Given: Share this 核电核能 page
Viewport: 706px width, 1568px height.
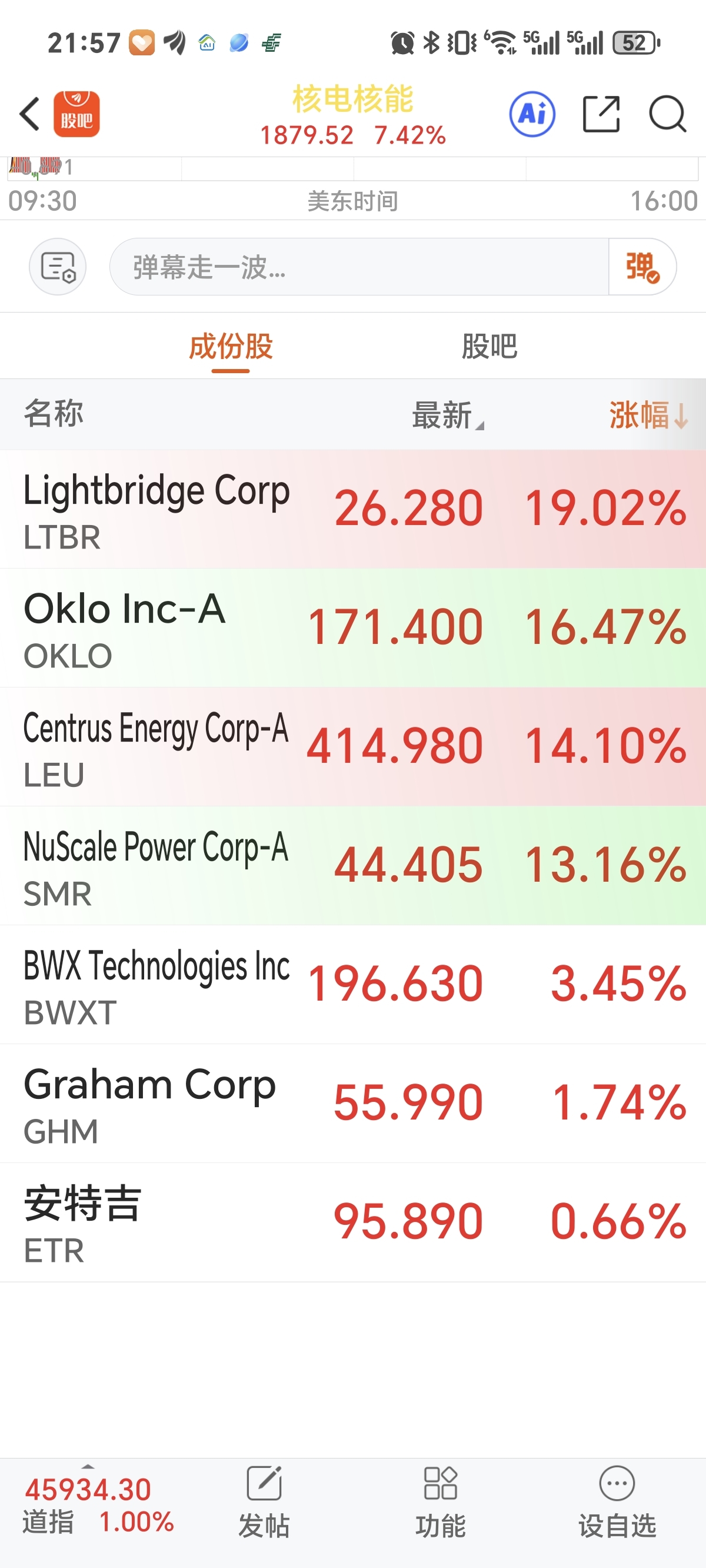Looking at the screenshot, I should (x=601, y=114).
